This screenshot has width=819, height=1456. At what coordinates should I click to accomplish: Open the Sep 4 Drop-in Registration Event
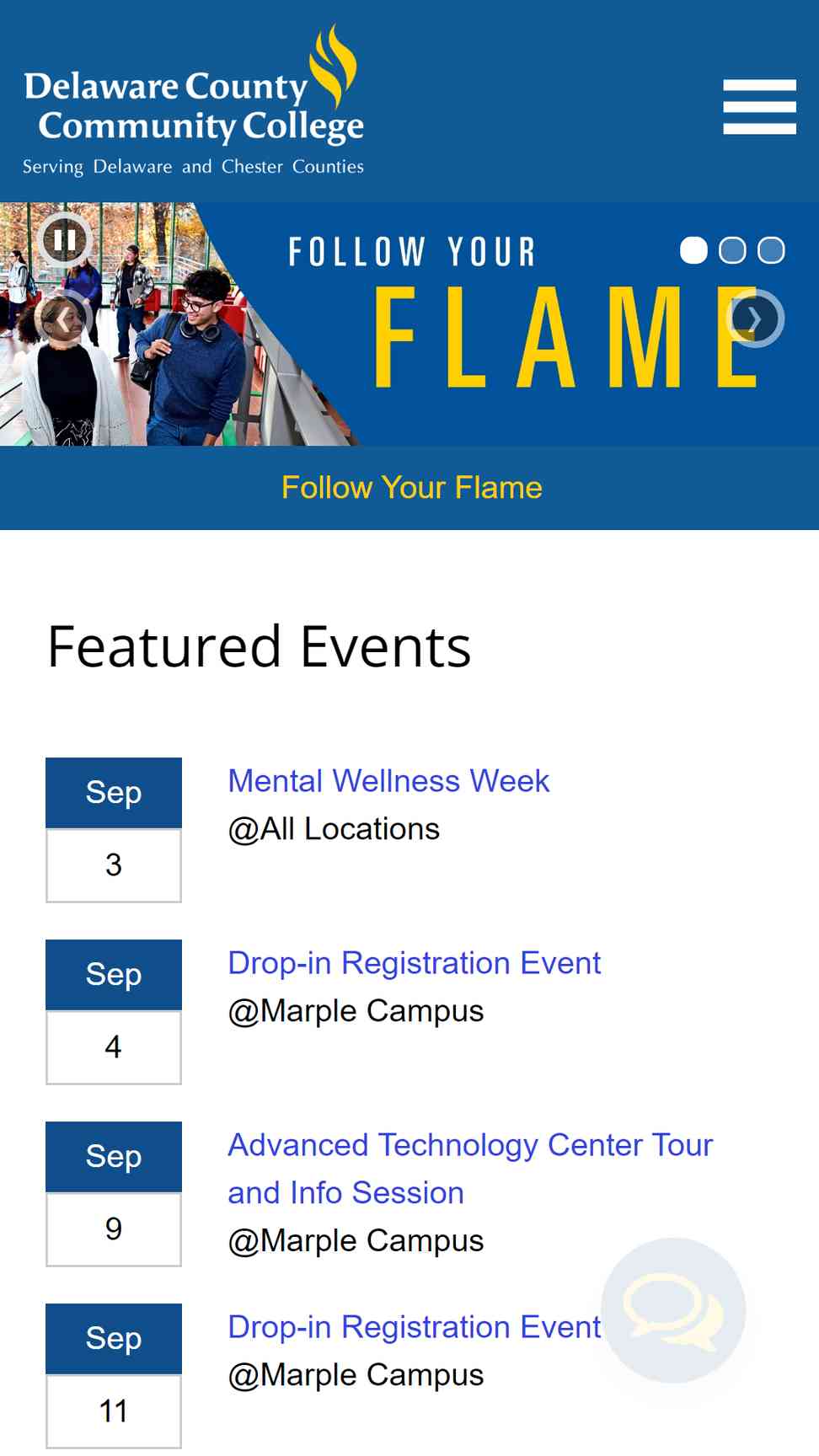tap(415, 963)
